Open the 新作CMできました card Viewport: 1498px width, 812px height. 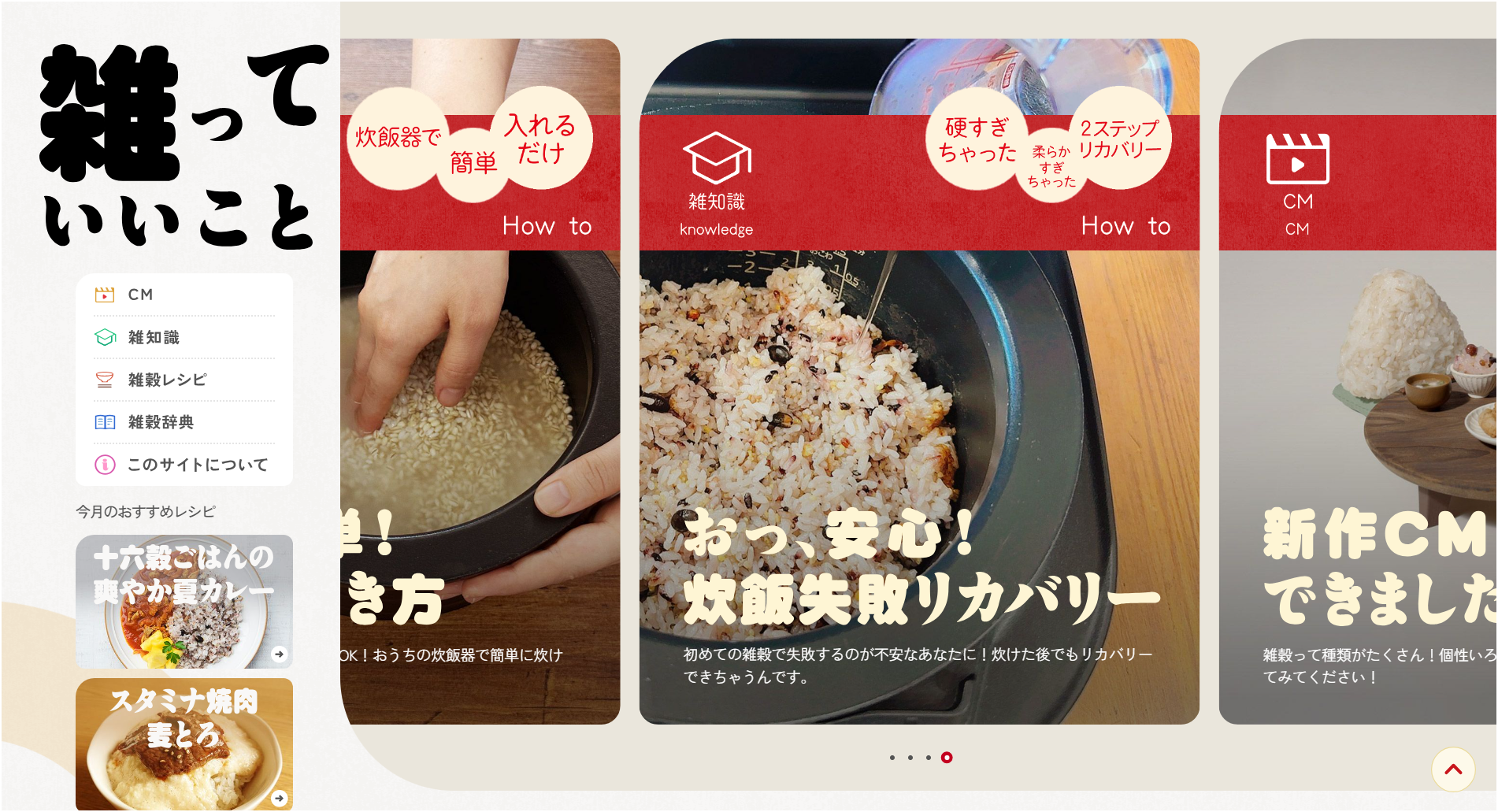pyautogui.click(x=1358, y=473)
